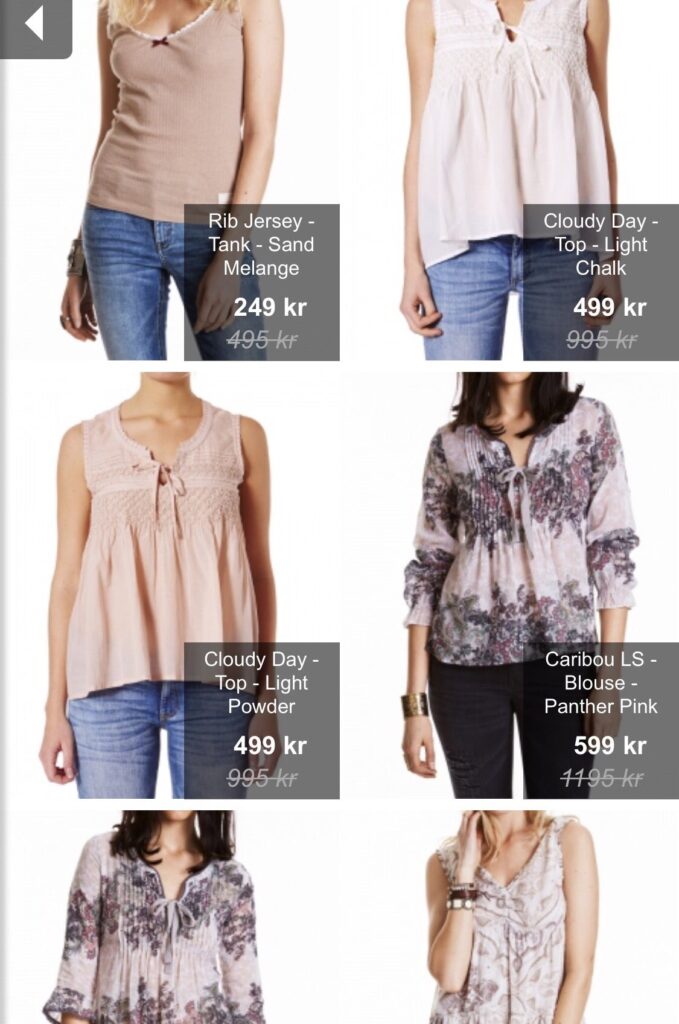The image size is (679, 1024).
Task: View Cloudy Day Top Light Chalk product
Action: tap(510, 180)
